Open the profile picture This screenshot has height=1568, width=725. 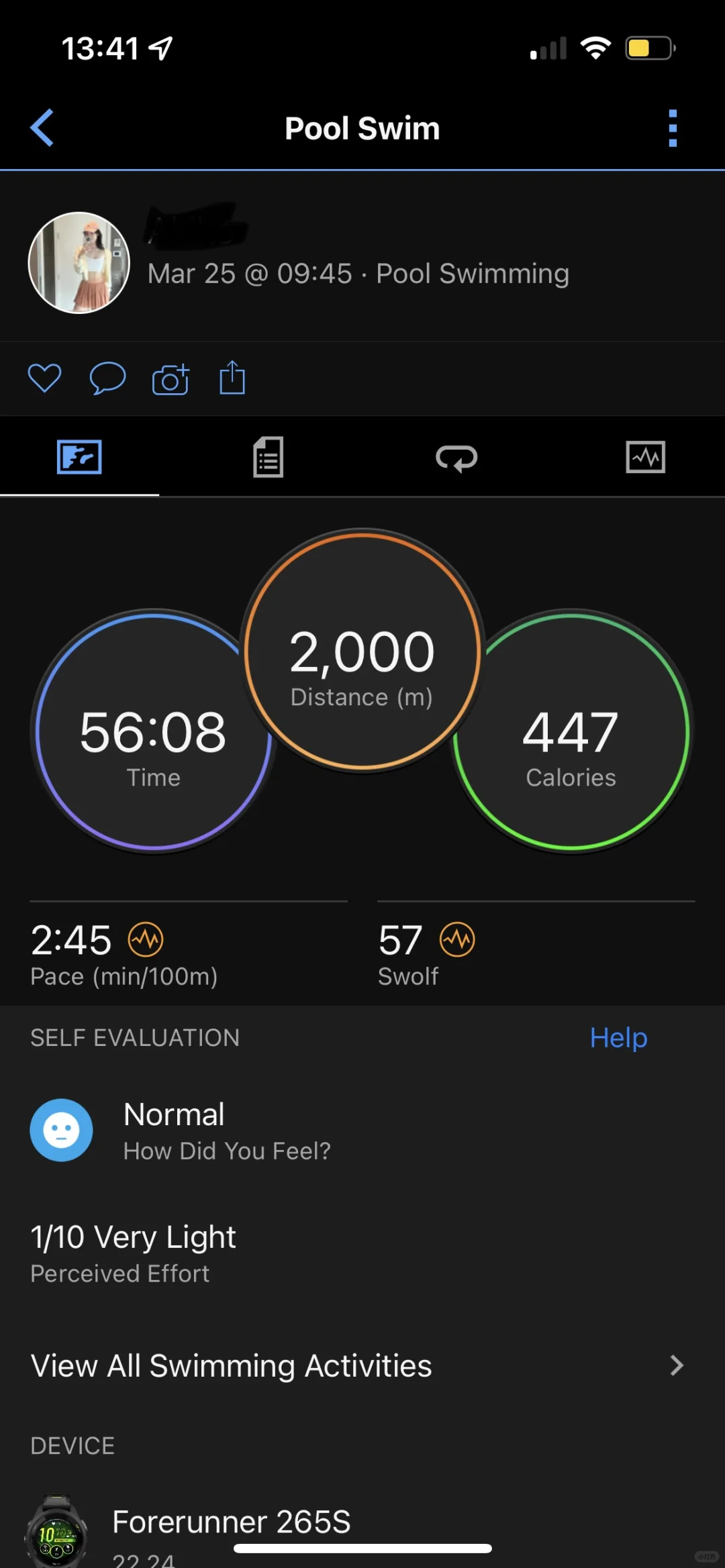tap(79, 263)
